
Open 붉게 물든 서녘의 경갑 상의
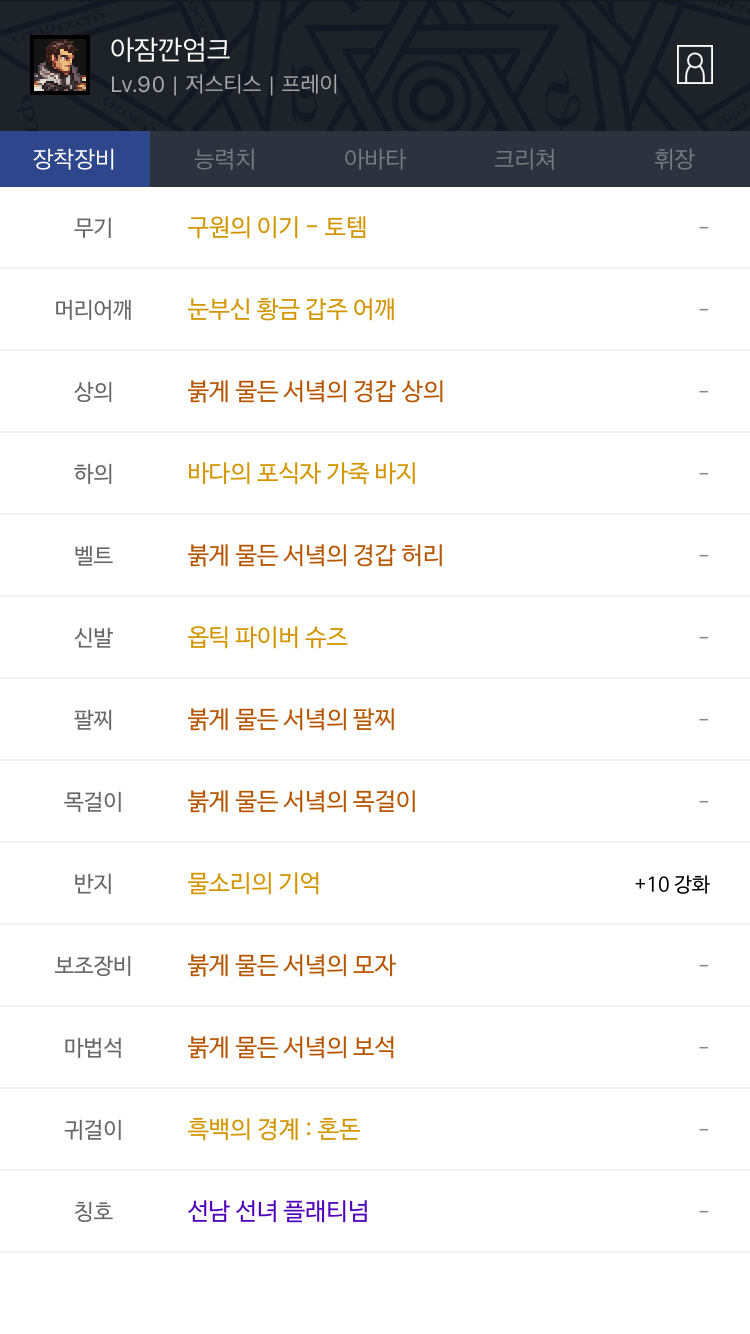point(316,391)
